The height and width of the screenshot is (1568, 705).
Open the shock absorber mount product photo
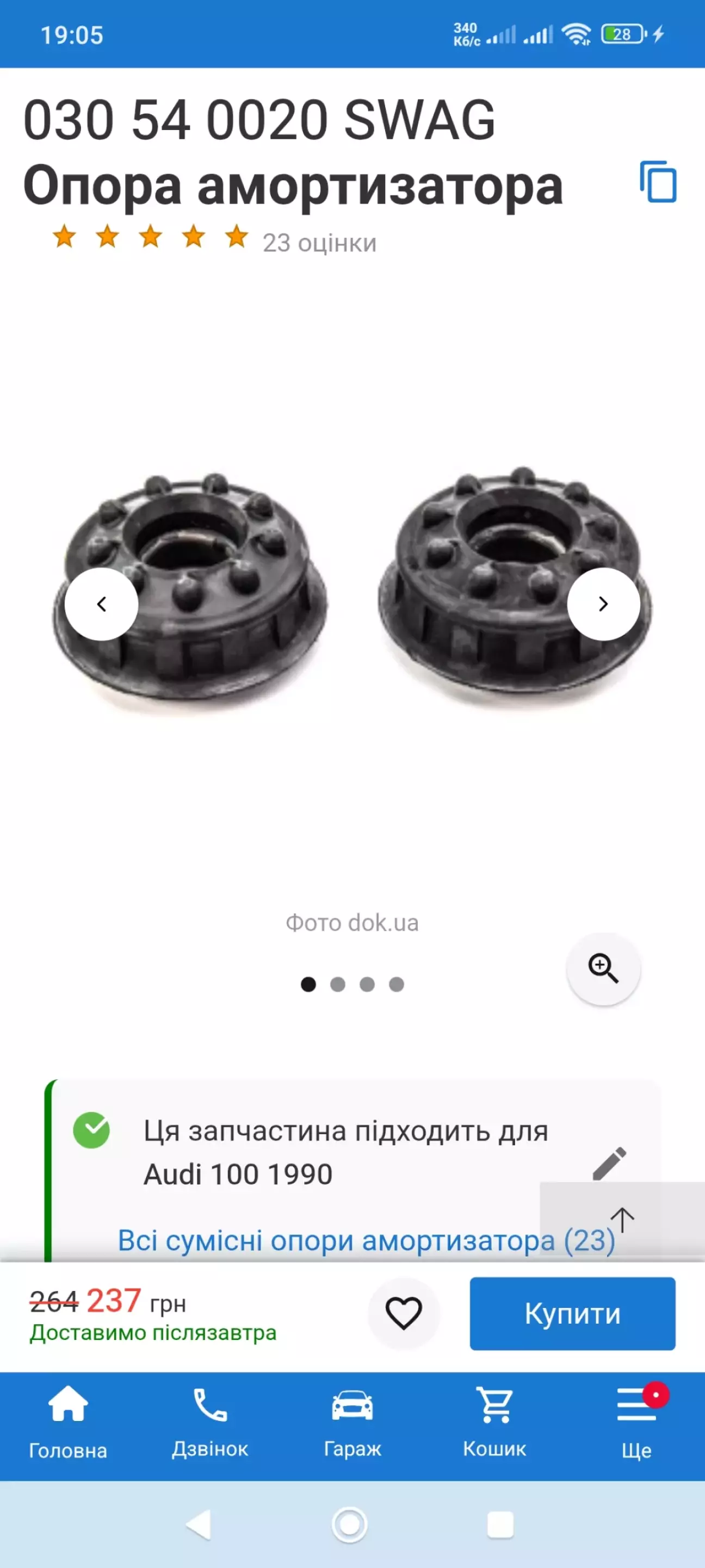352,591
